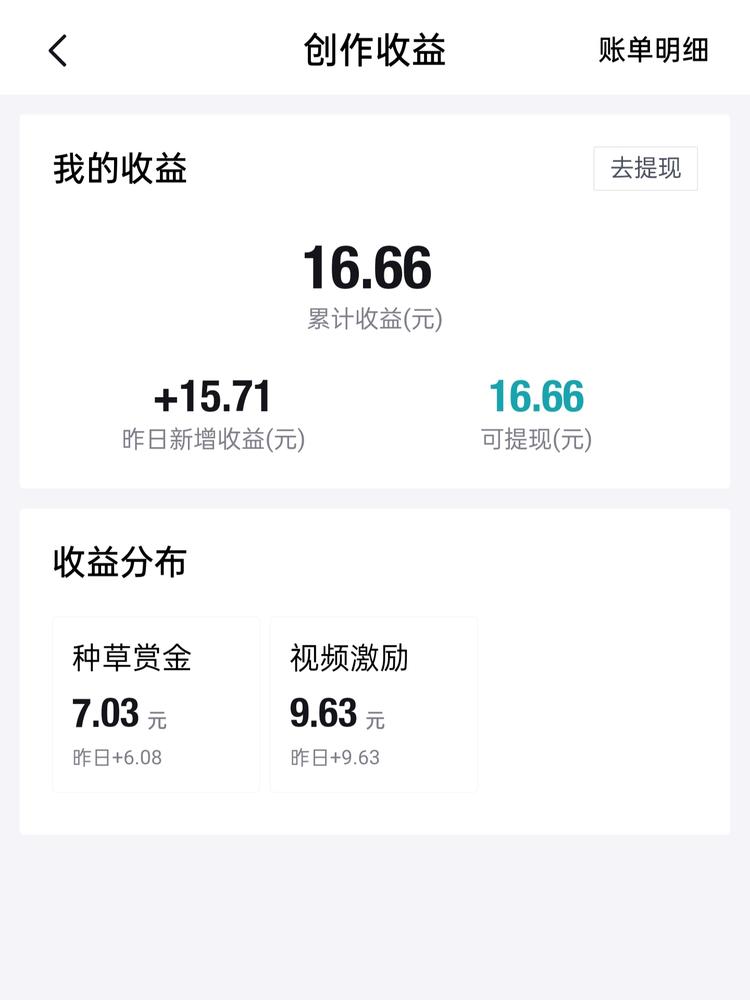
Task: Tap the back arrow to return
Action: pyautogui.click(x=57, y=52)
